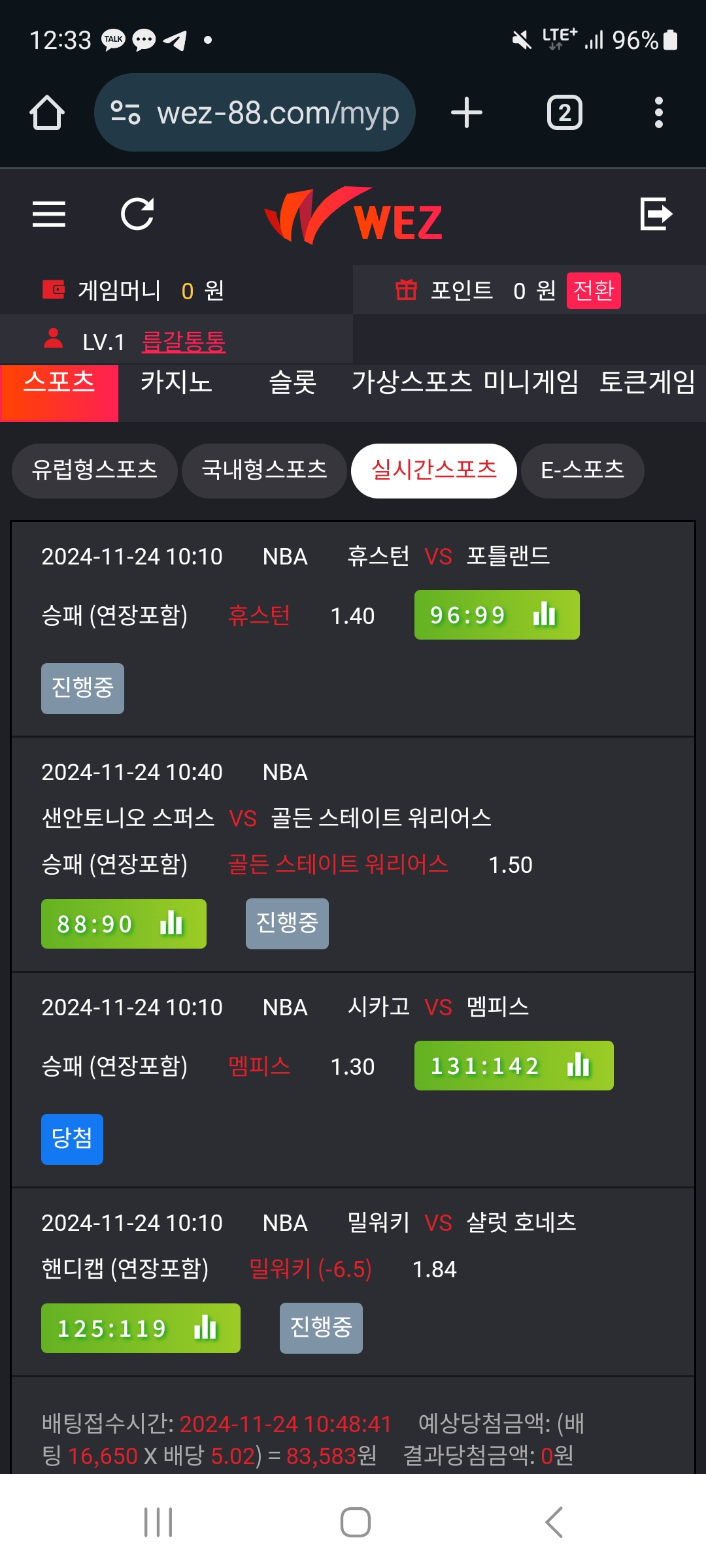
Task: Open the 131:142 score stats for 멤피스 game
Action: pyautogui.click(x=514, y=1066)
